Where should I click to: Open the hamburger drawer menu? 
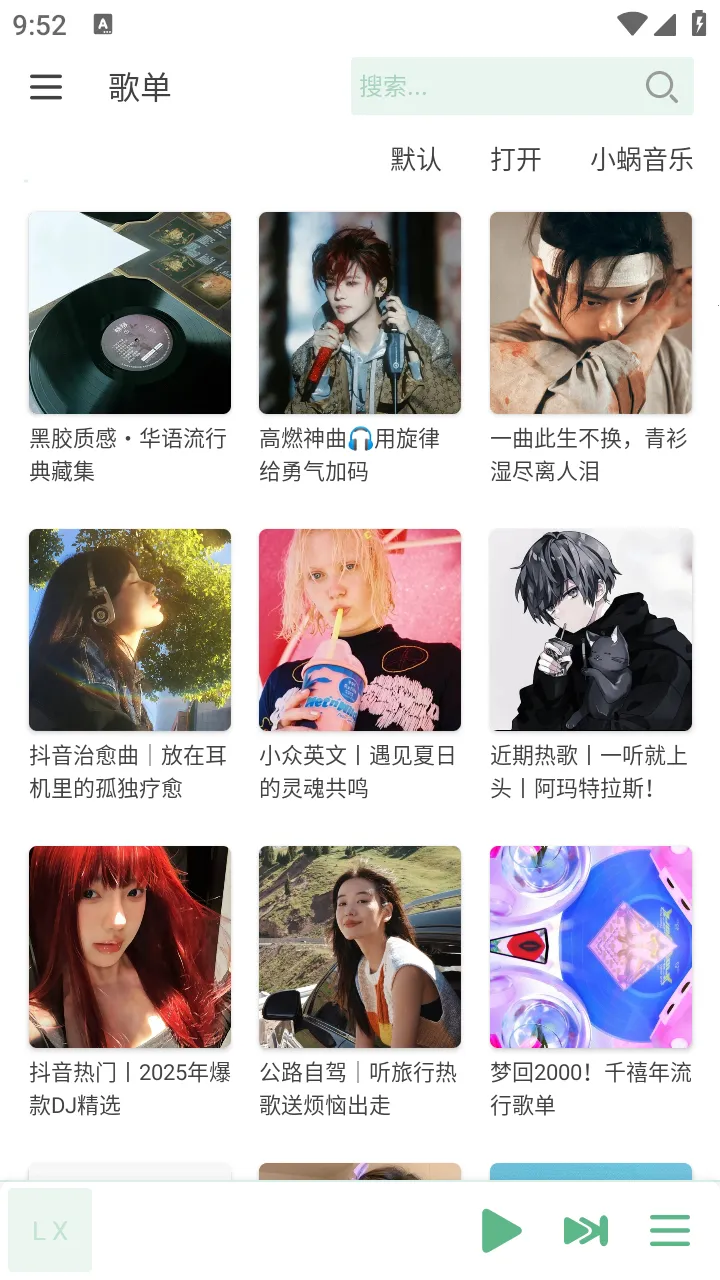coord(46,87)
